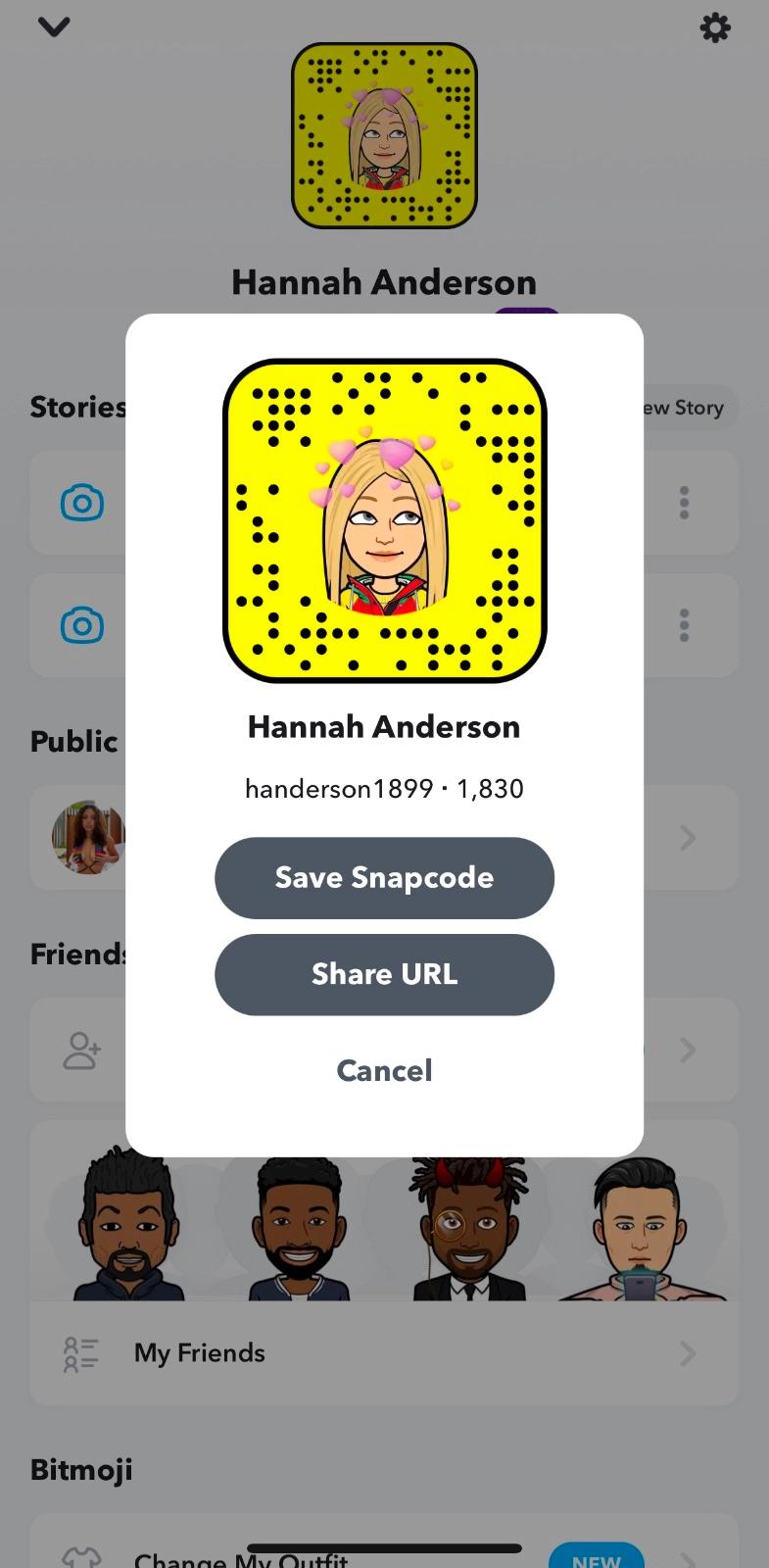Screen dimensions: 769x1568
Task: Save the Snapcode image
Action: click(x=384, y=877)
